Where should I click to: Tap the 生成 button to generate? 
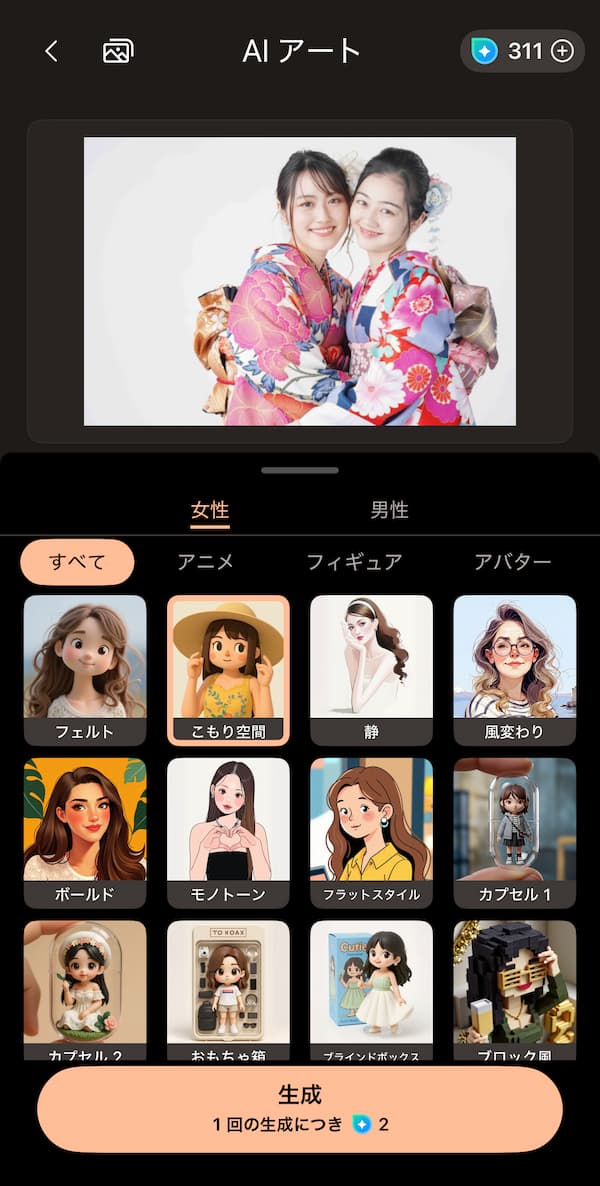pos(300,1108)
